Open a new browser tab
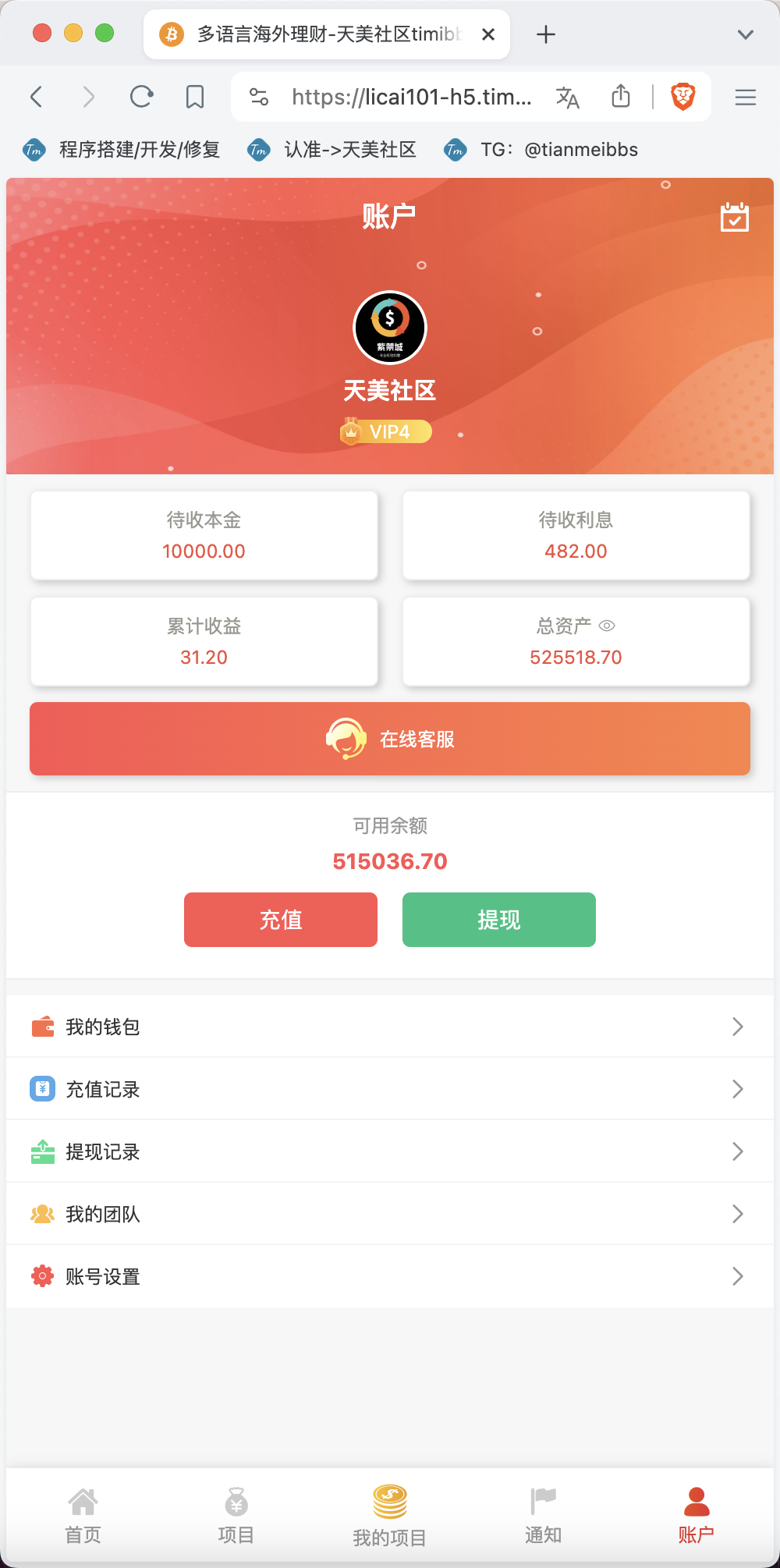The height and width of the screenshot is (1568, 780). click(x=546, y=34)
